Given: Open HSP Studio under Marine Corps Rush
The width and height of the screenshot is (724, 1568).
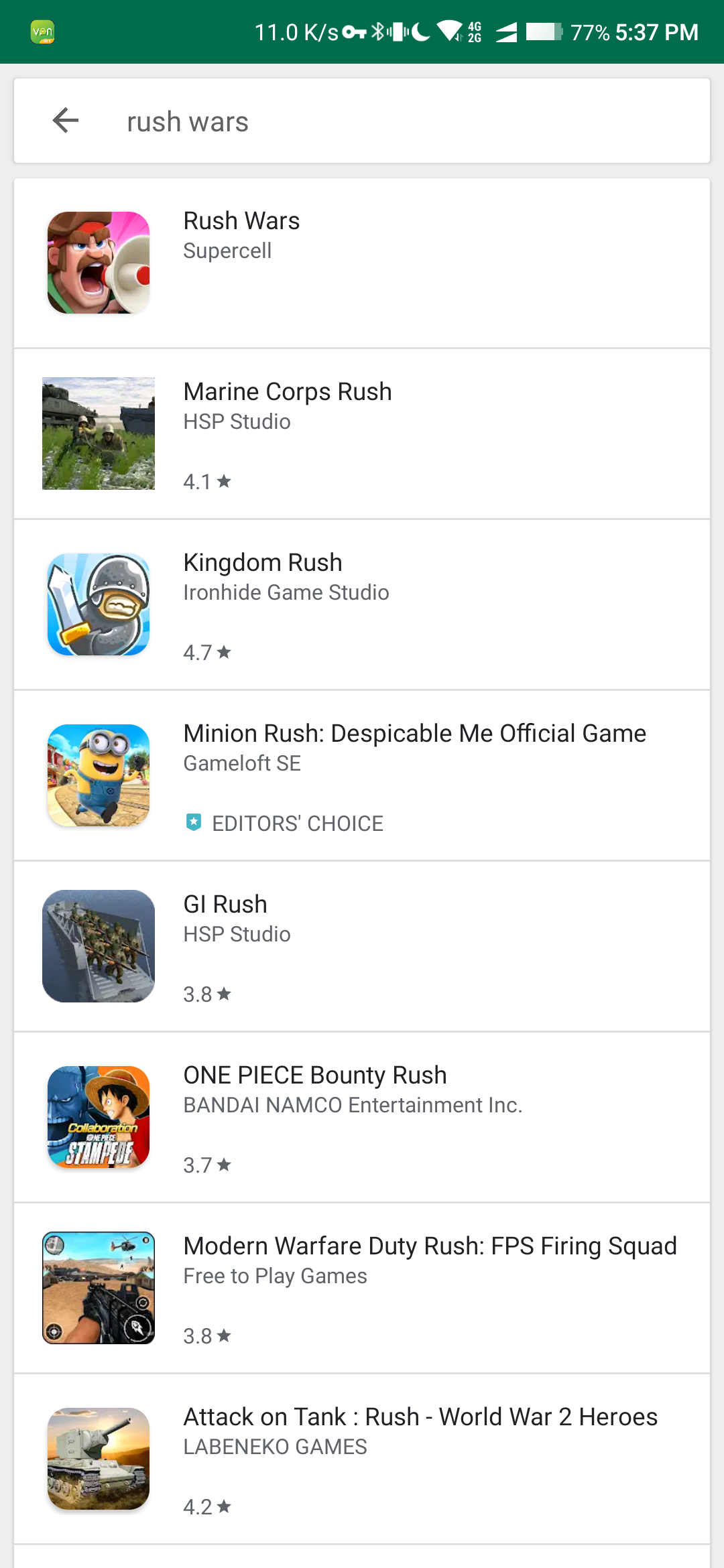Looking at the screenshot, I should tap(237, 421).
